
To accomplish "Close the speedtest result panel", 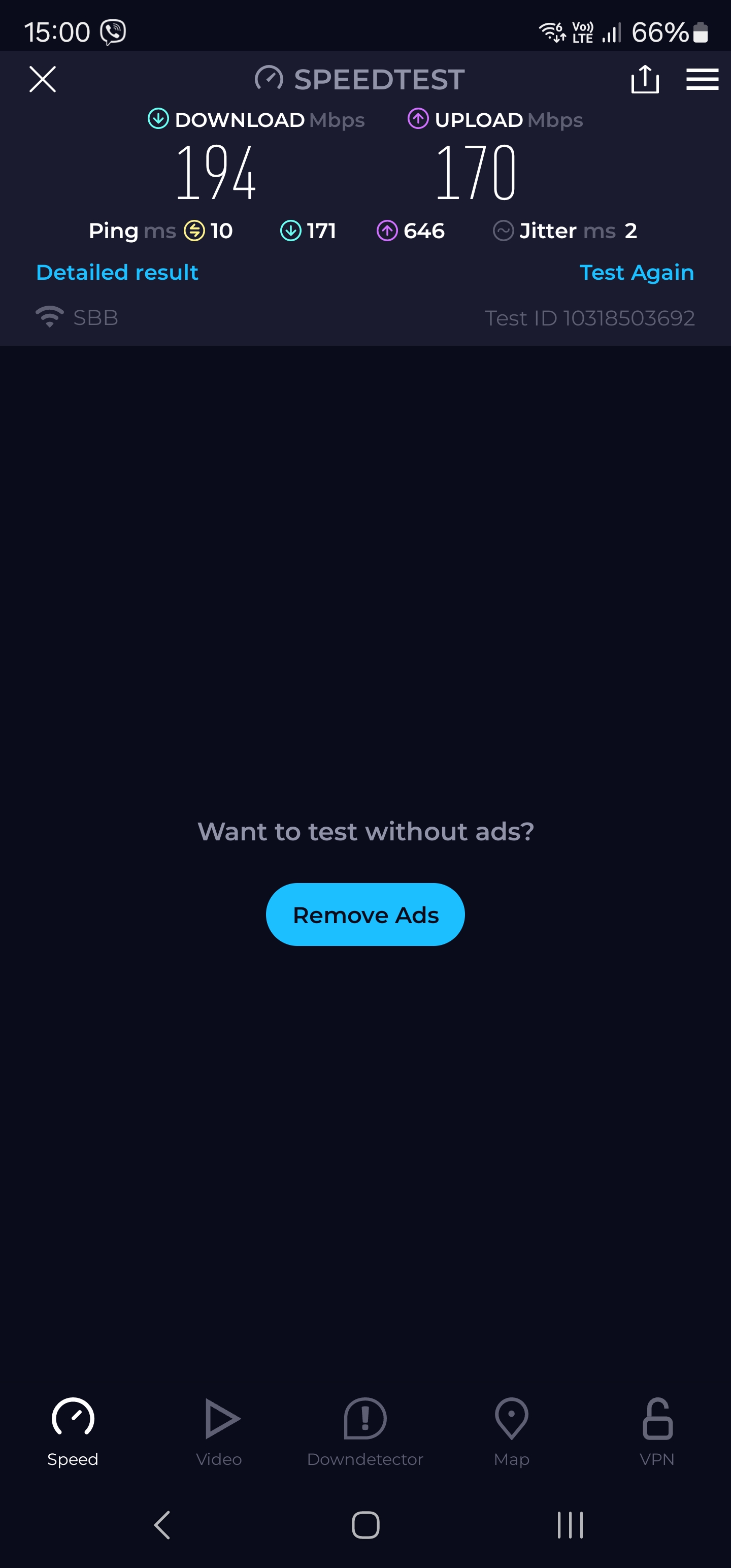I will tap(43, 79).
